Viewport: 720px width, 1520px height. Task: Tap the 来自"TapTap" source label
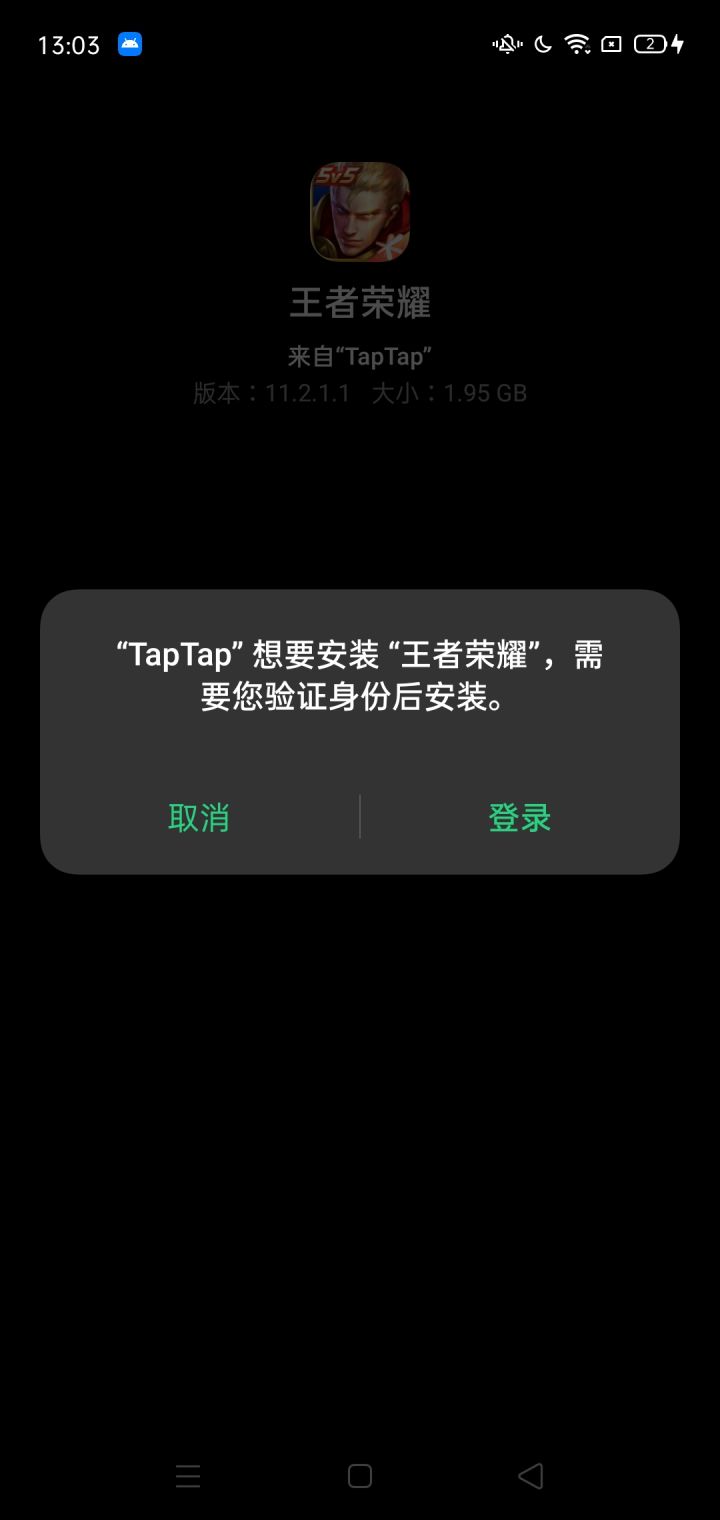pos(360,354)
